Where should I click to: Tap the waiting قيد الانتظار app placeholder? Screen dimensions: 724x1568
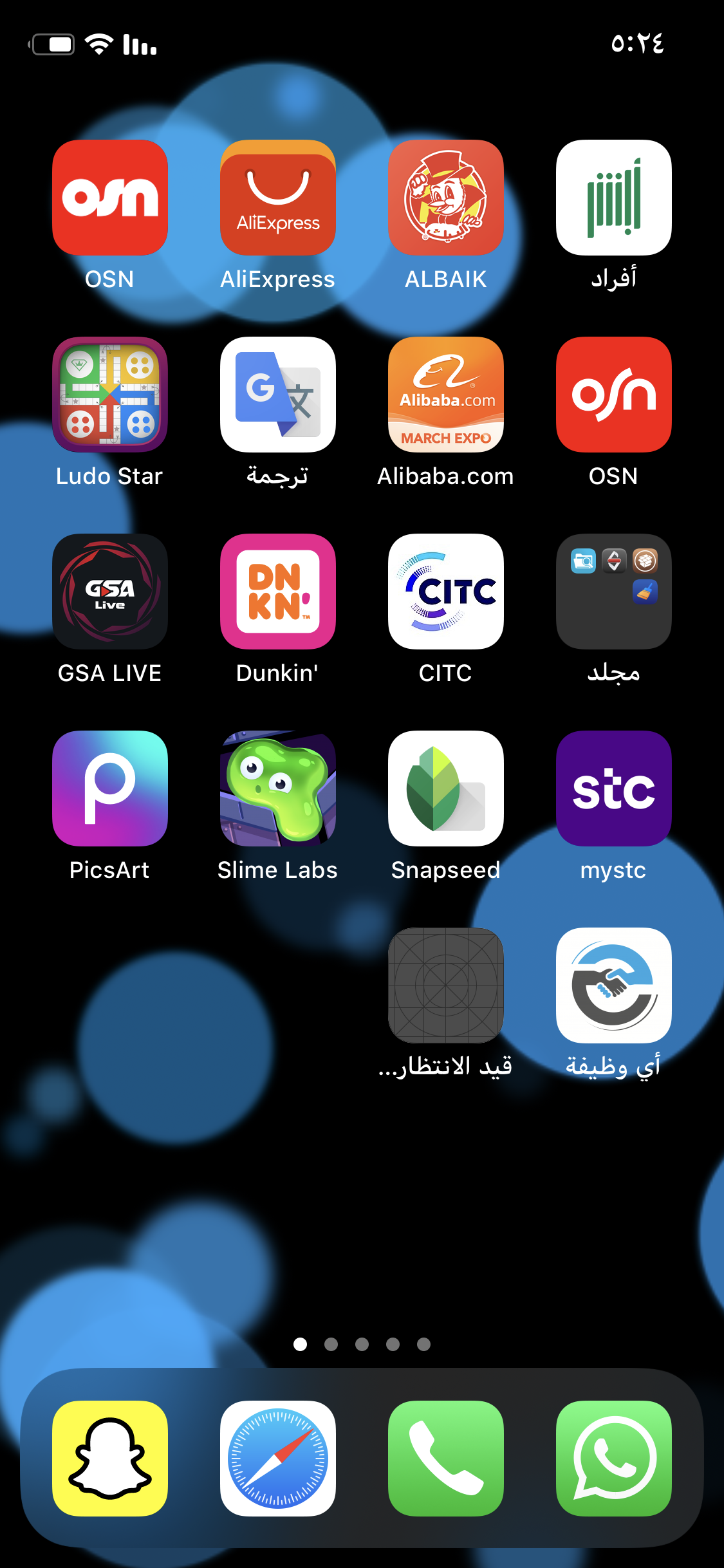point(445,985)
